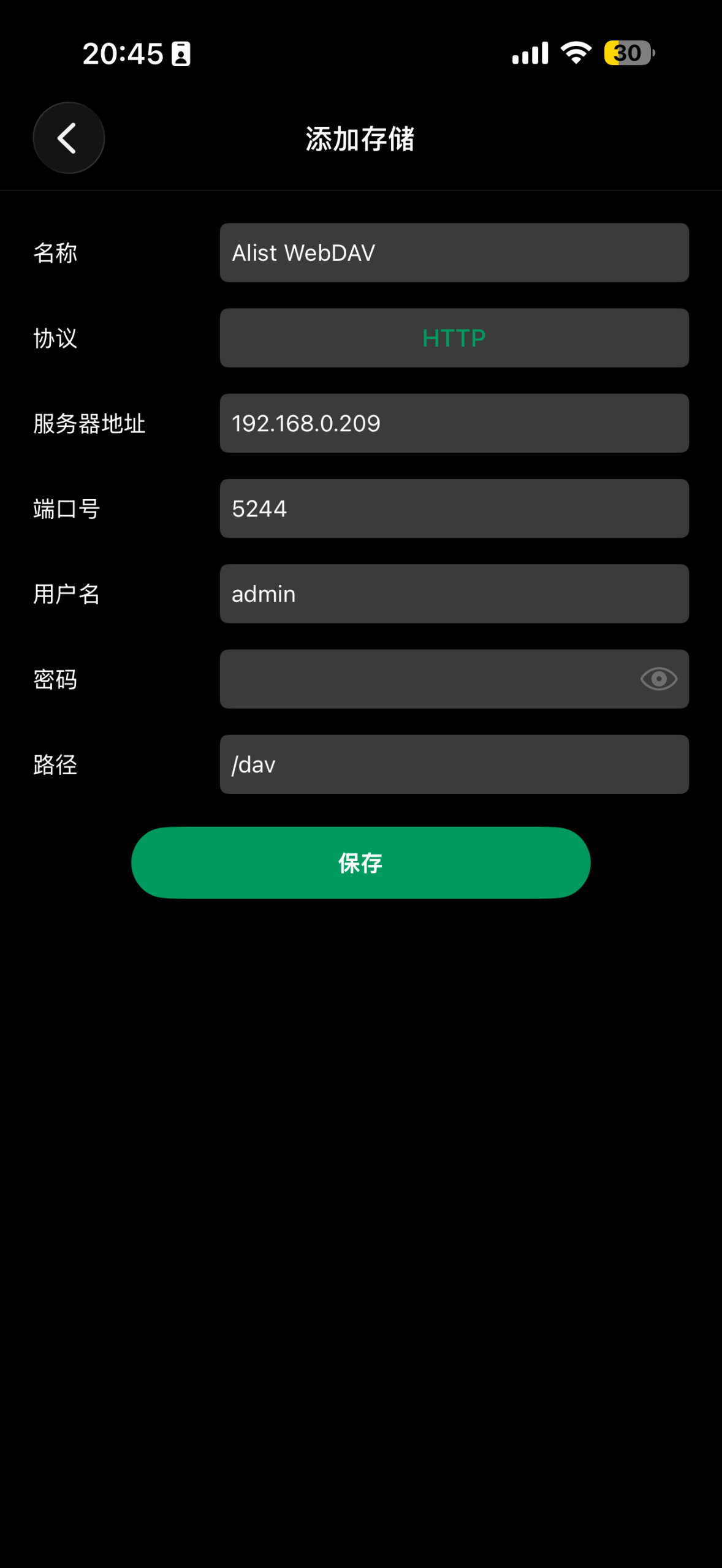
Task: Show the password with the eye icon
Action: (x=658, y=679)
